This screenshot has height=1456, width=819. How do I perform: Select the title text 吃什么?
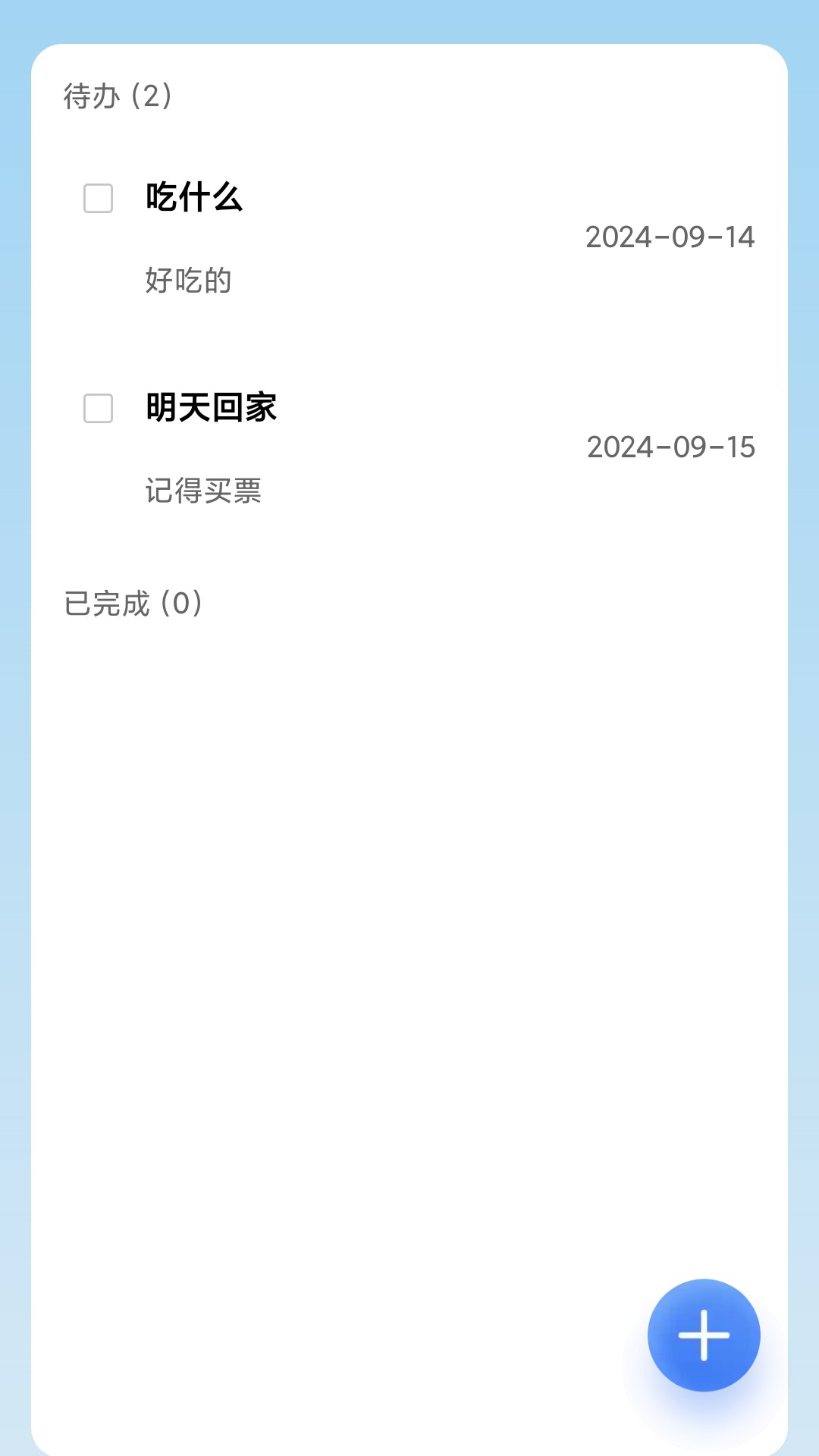pos(194,199)
